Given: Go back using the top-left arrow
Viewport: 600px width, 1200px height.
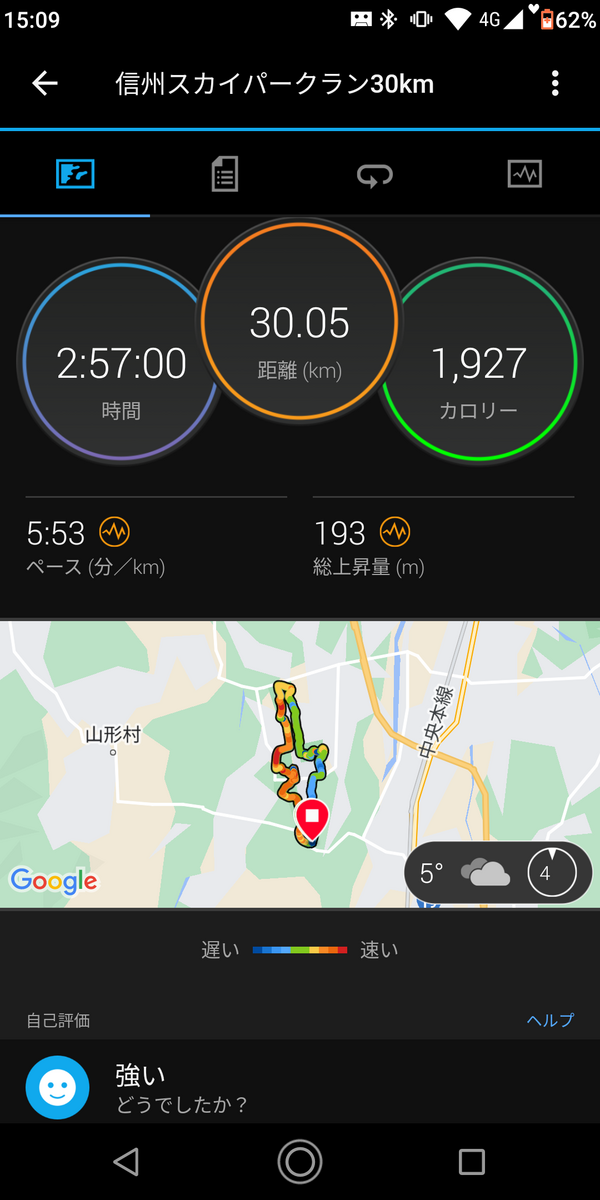Looking at the screenshot, I should coord(45,83).
